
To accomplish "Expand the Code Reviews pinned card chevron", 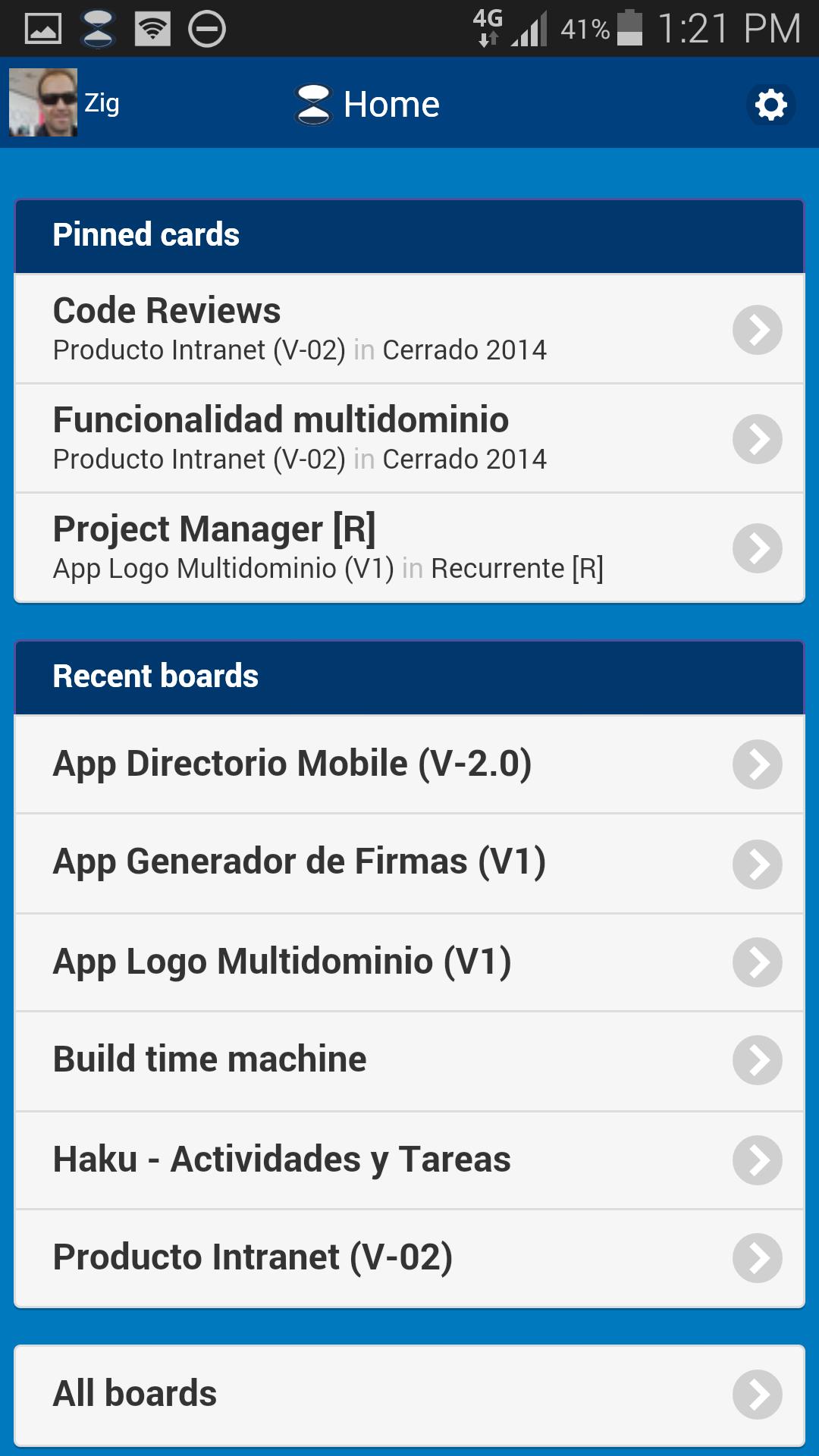I will click(x=758, y=328).
